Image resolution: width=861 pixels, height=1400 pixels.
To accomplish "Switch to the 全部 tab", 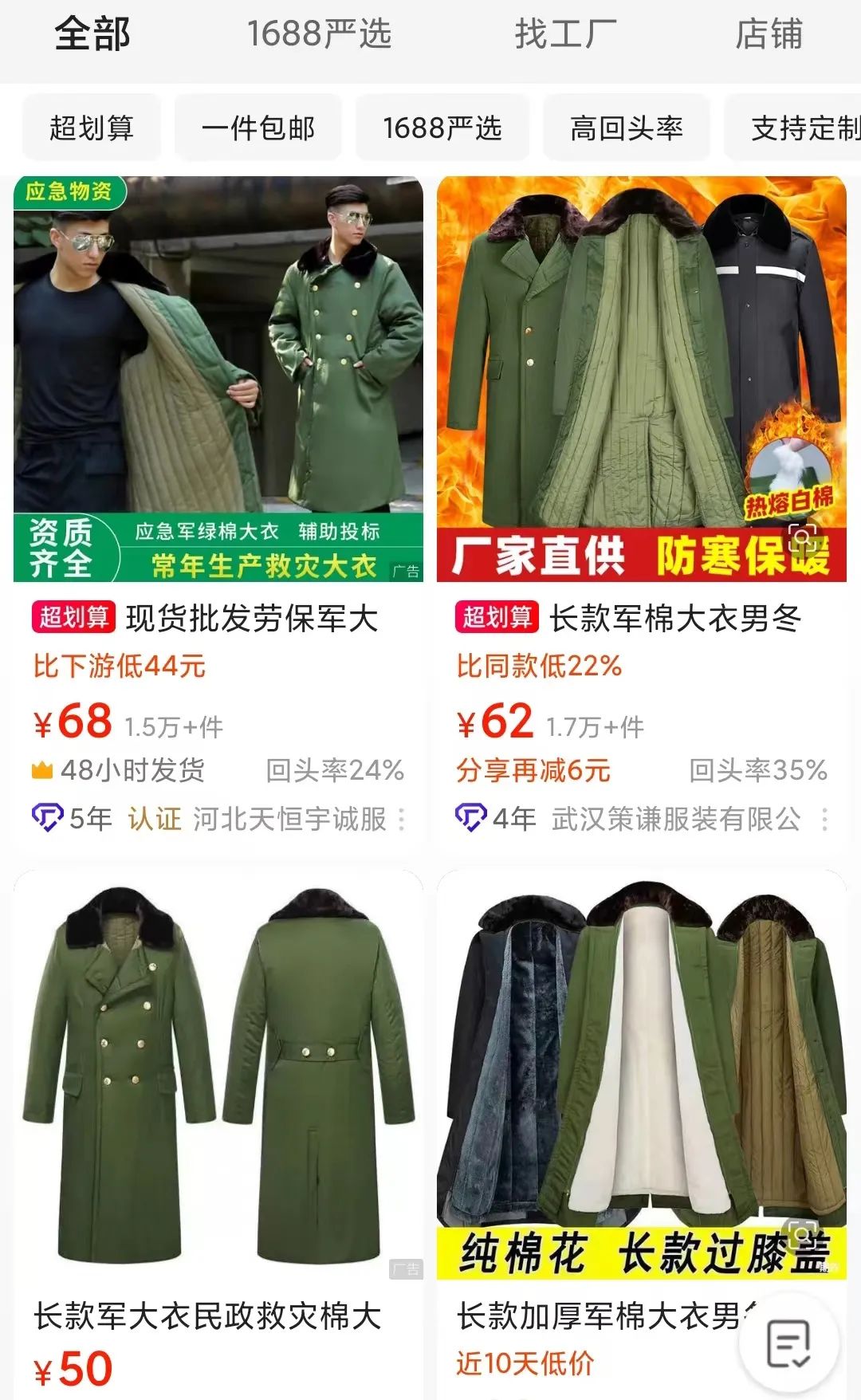I will tap(92, 34).
